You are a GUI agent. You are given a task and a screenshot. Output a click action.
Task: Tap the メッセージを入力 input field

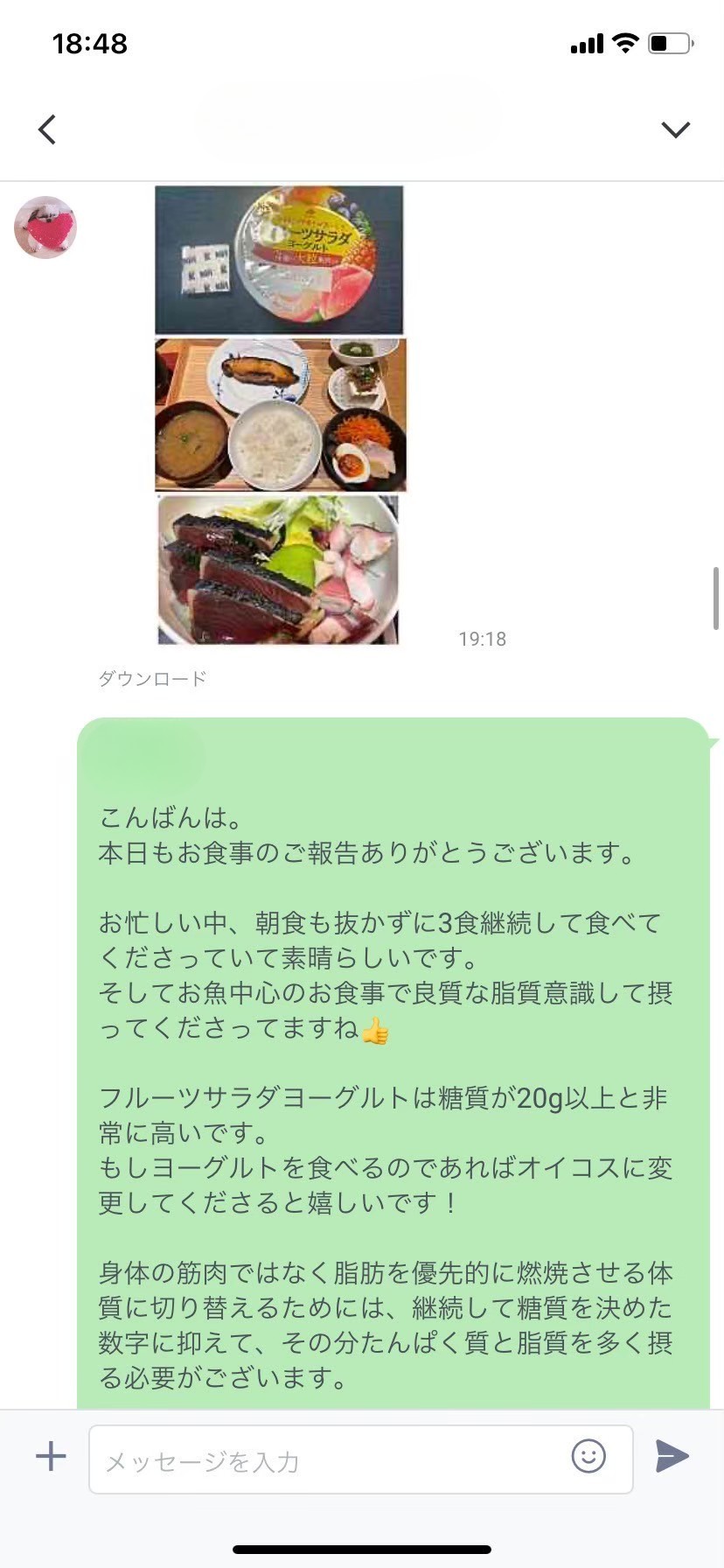(350, 1459)
